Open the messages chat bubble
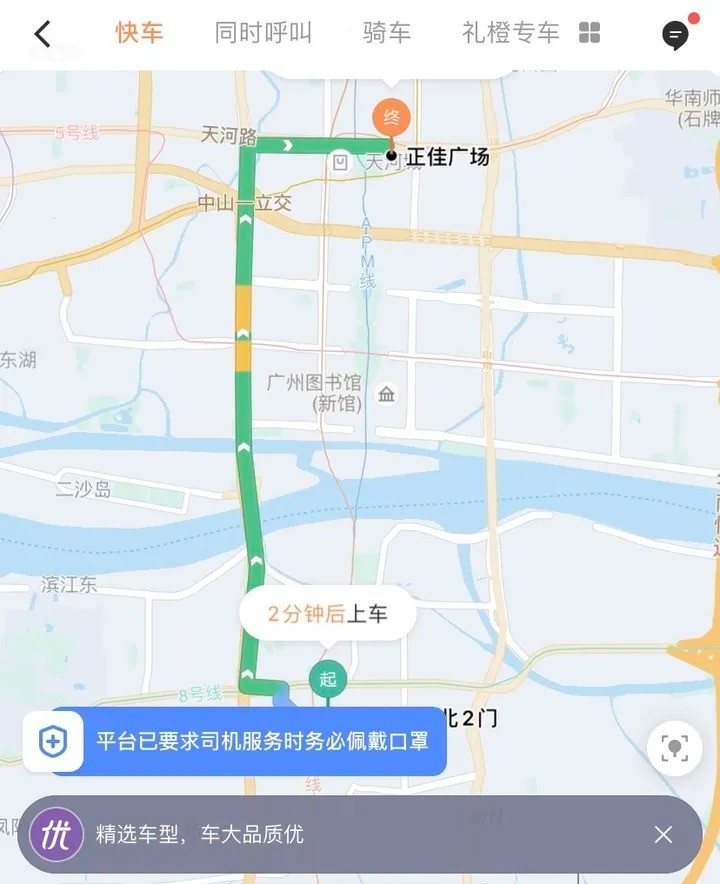 click(x=676, y=35)
